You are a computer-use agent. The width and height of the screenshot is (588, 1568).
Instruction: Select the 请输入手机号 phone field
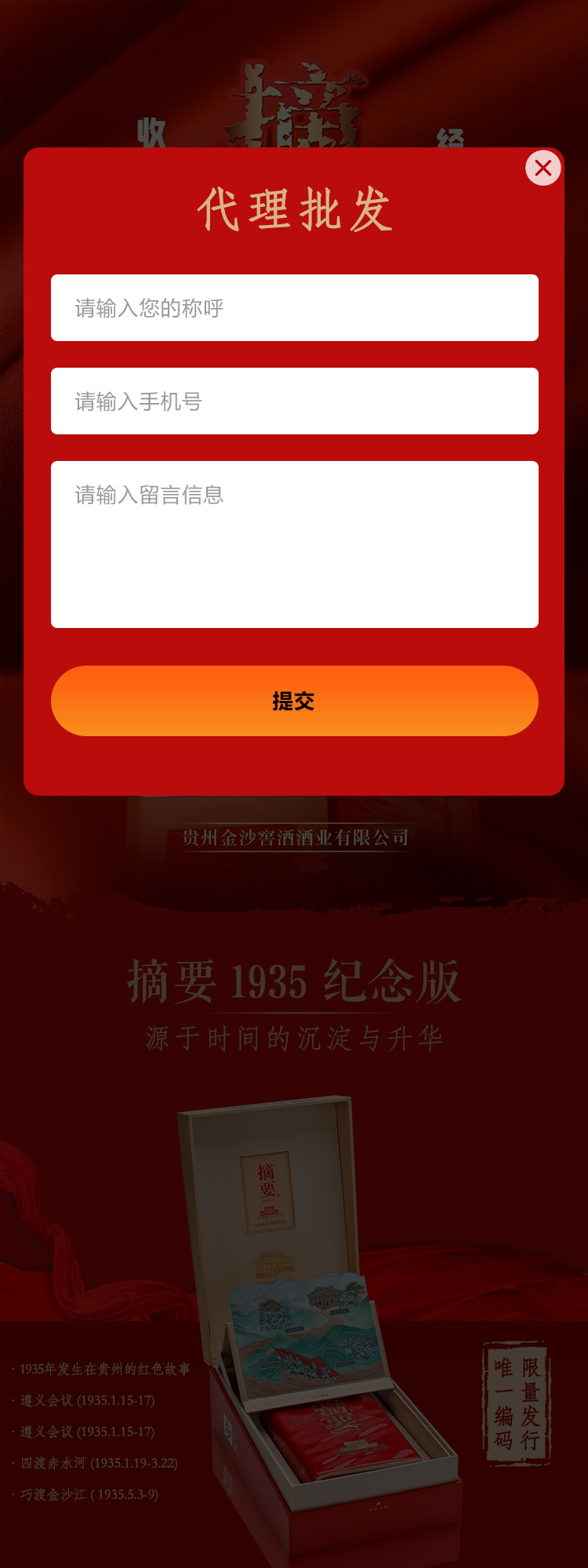[x=295, y=401]
